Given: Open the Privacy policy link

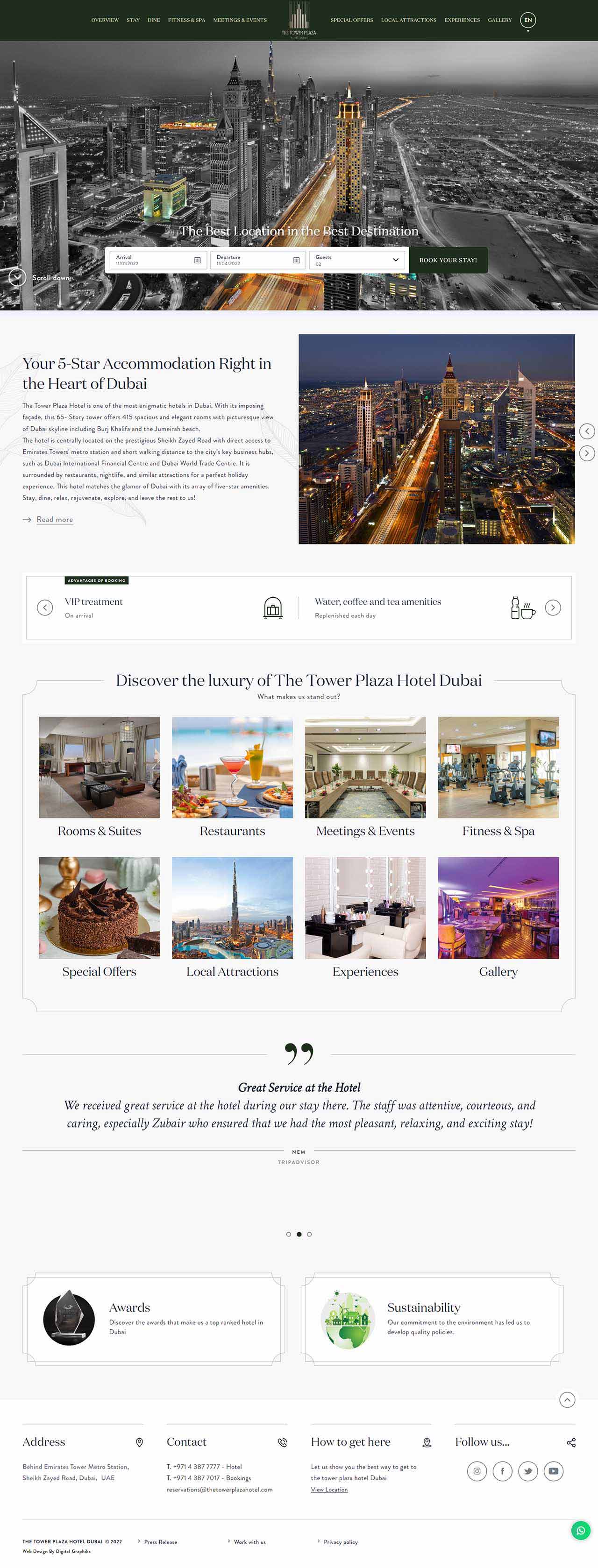Looking at the screenshot, I should click(x=342, y=1542).
